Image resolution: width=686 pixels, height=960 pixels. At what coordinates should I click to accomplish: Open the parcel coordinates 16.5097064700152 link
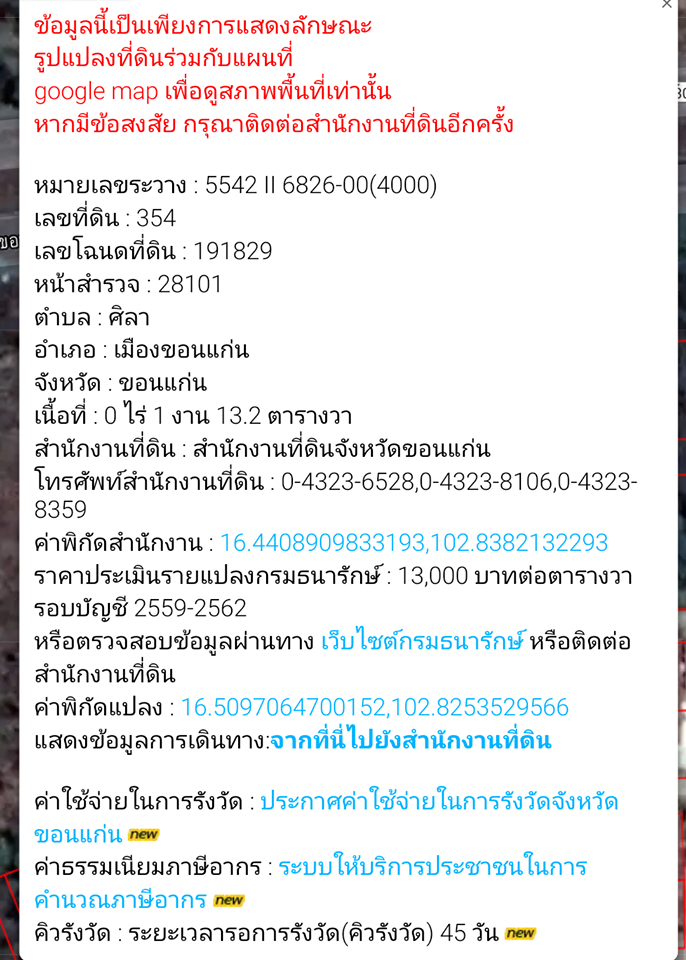(374, 708)
